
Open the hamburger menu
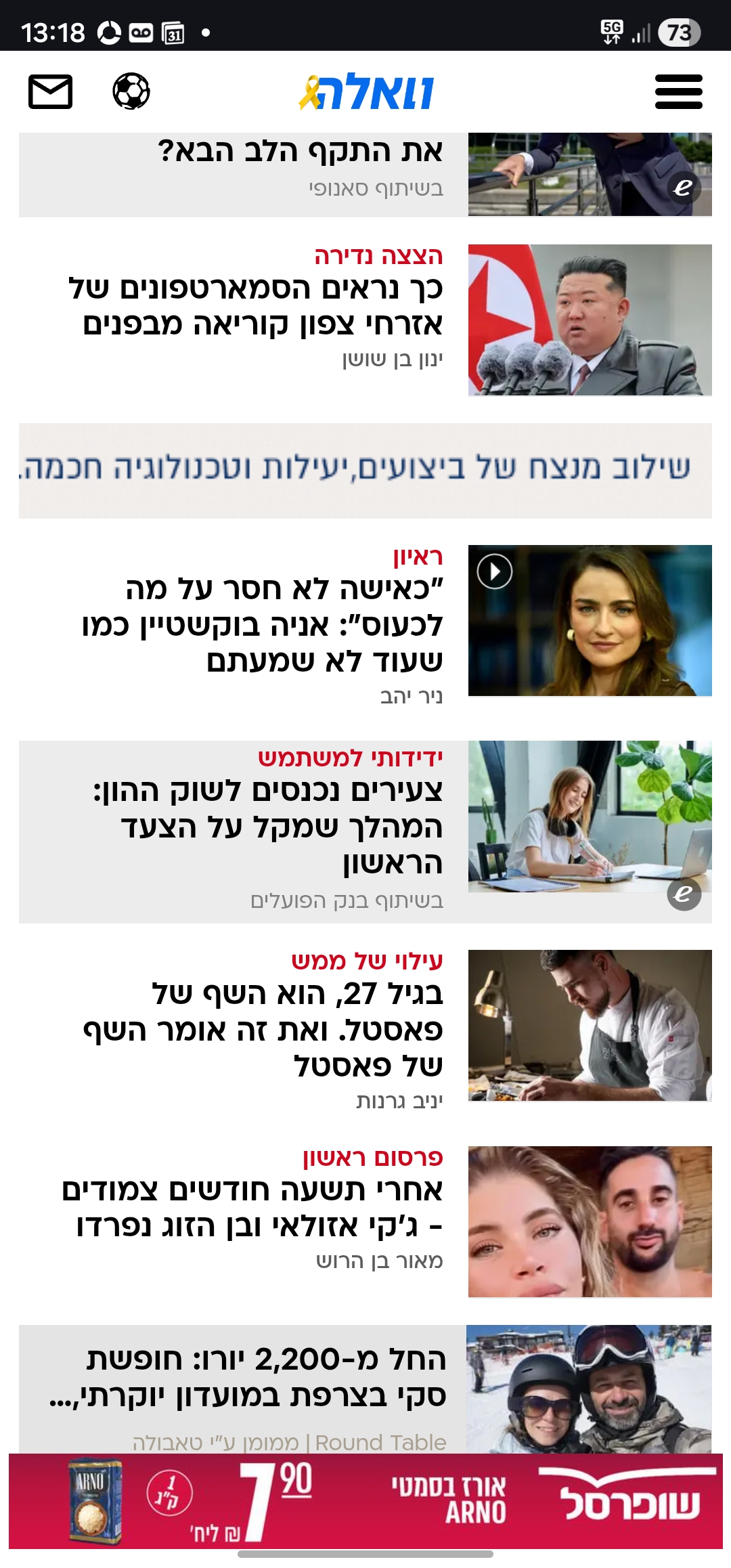tap(678, 92)
